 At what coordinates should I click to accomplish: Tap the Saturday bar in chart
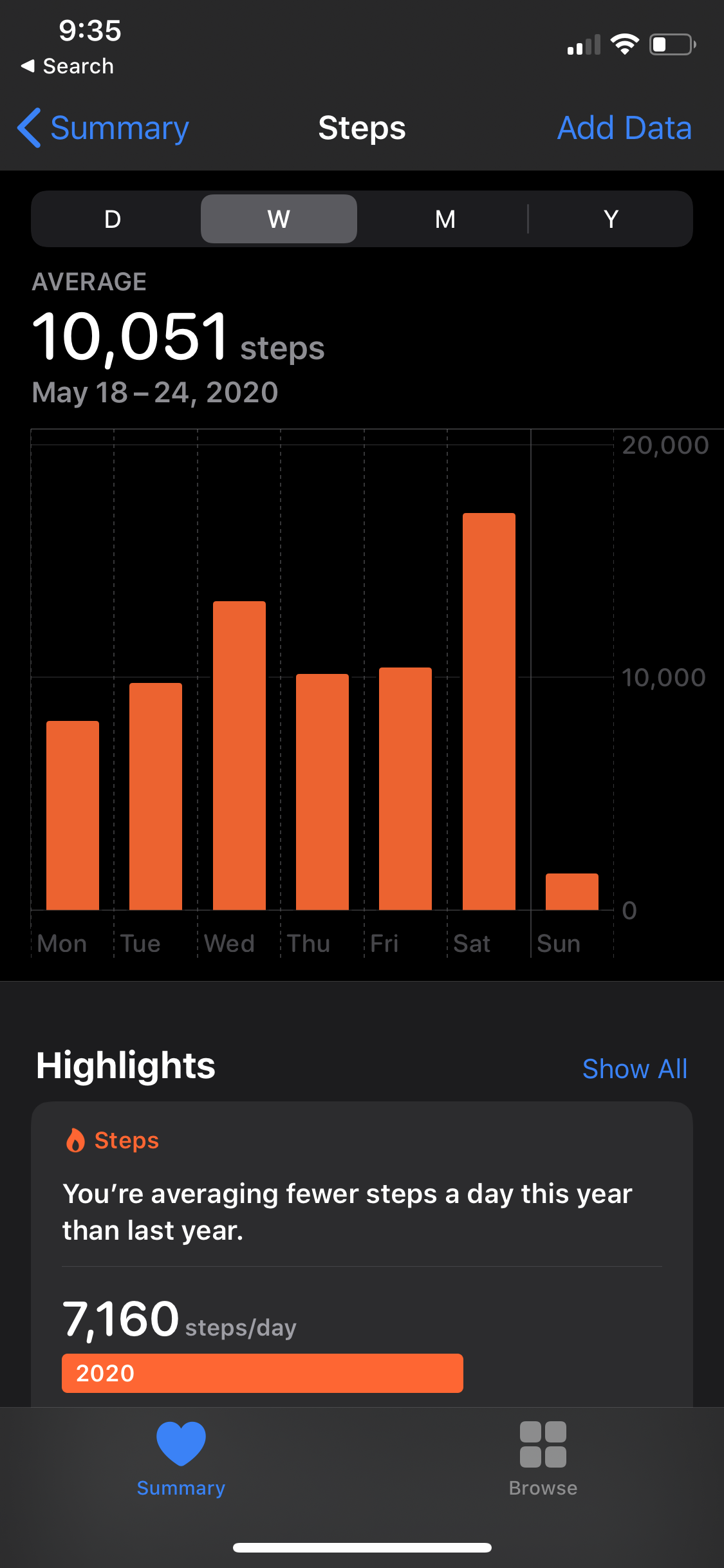(489, 711)
